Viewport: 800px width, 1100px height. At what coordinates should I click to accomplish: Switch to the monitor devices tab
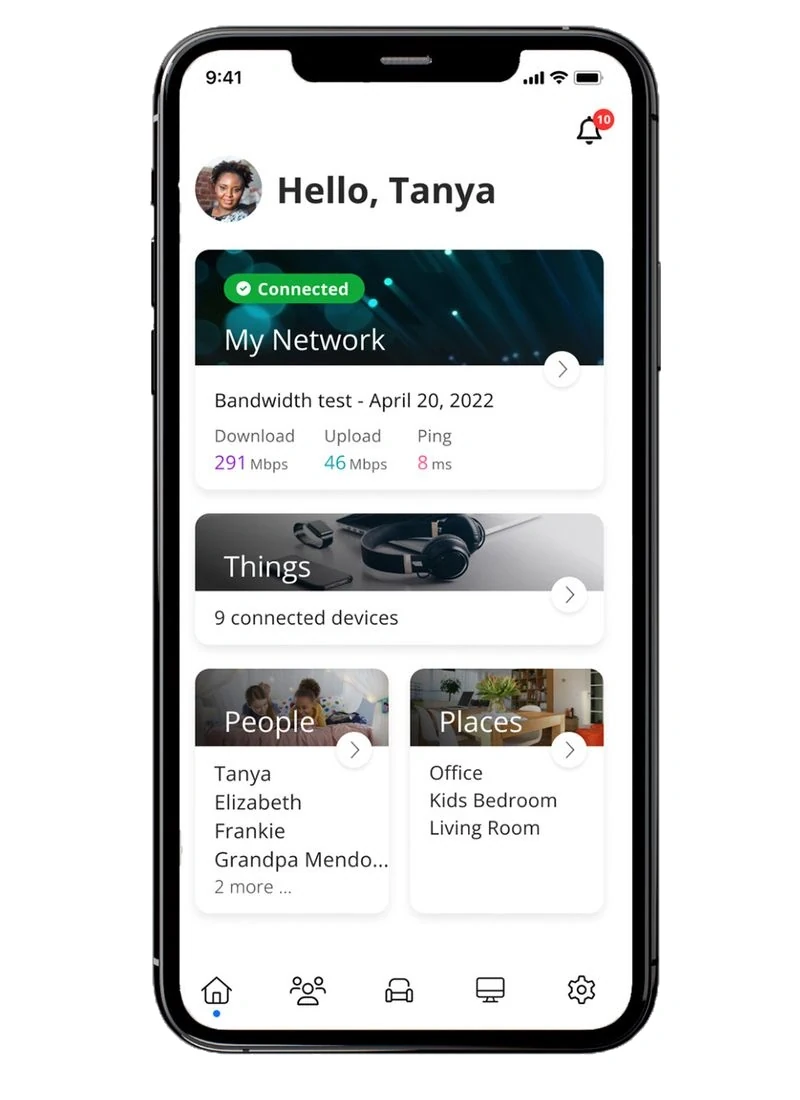pyautogui.click(x=490, y=991)
